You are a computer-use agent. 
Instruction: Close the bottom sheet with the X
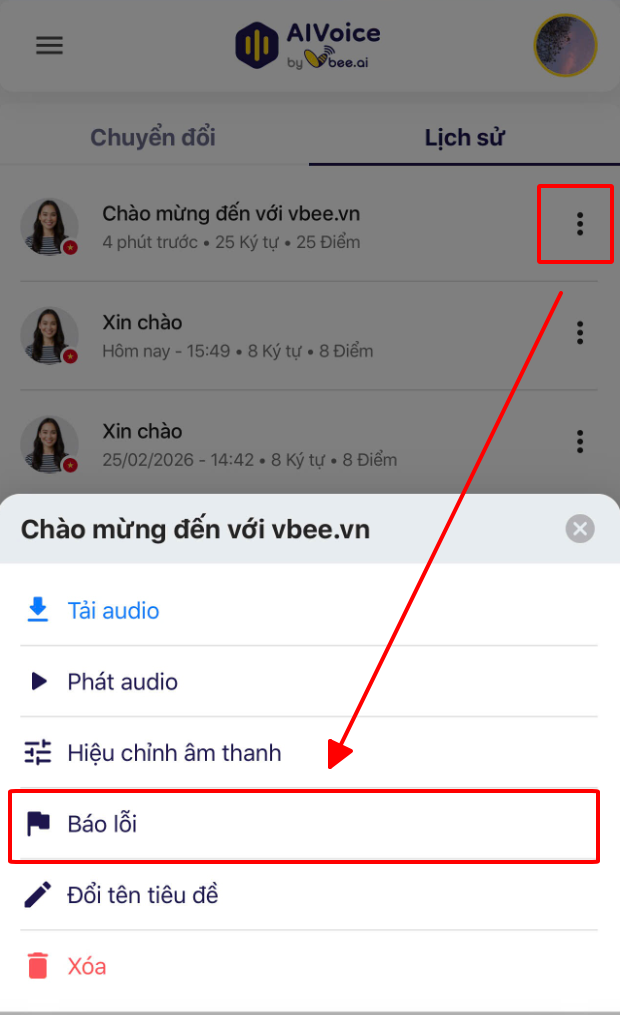tap(580, 529)
